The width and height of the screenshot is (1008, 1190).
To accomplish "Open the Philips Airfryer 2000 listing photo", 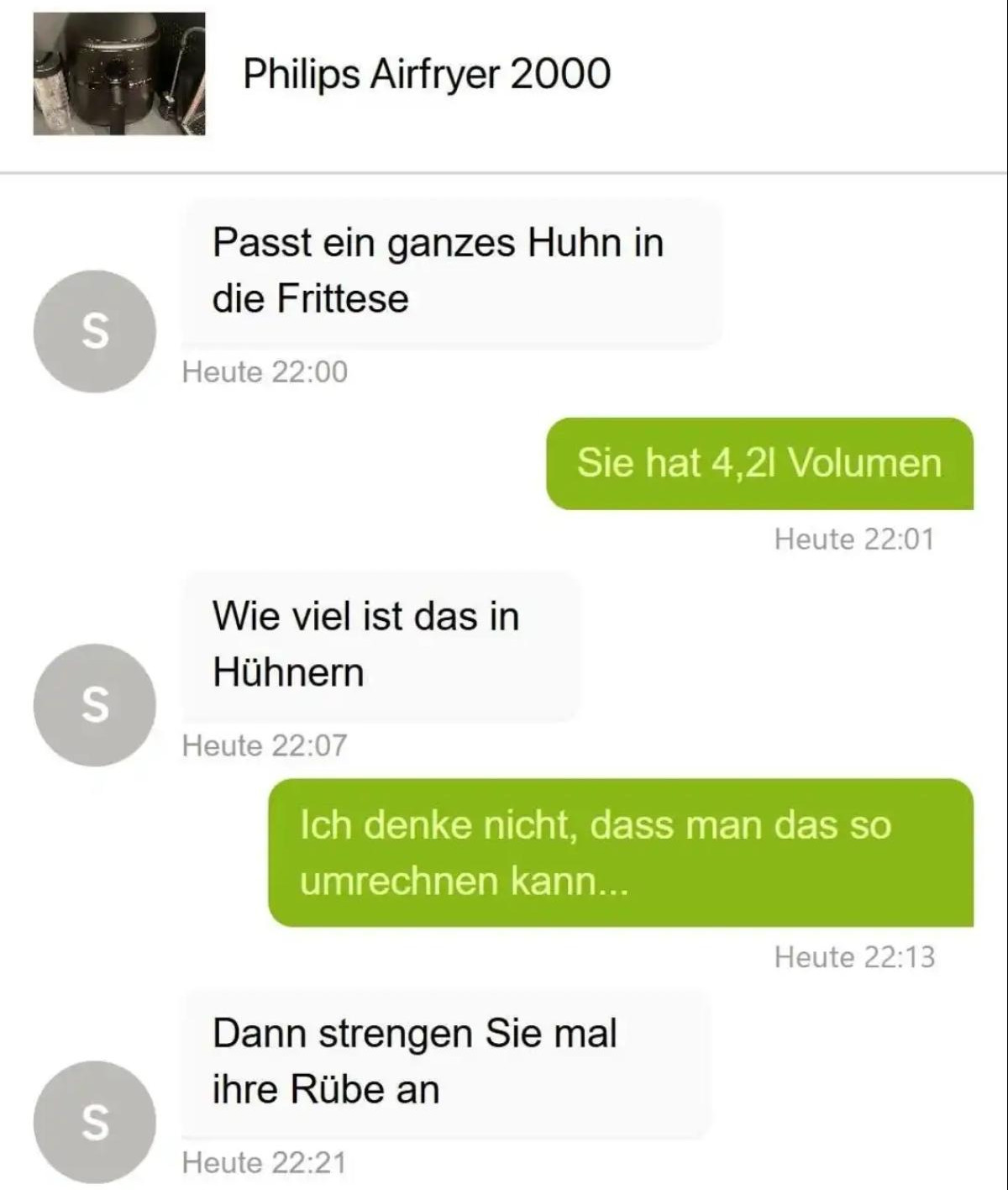I will tap(119, 74).
